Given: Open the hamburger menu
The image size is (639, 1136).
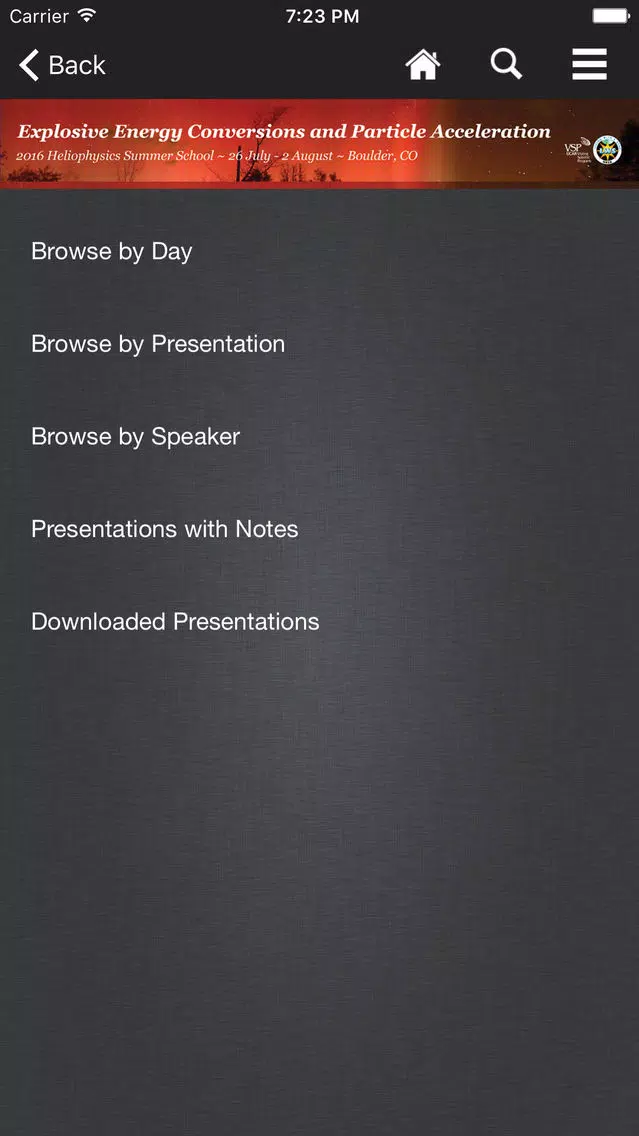Looking at the screenshot, I should coord(589,64).
